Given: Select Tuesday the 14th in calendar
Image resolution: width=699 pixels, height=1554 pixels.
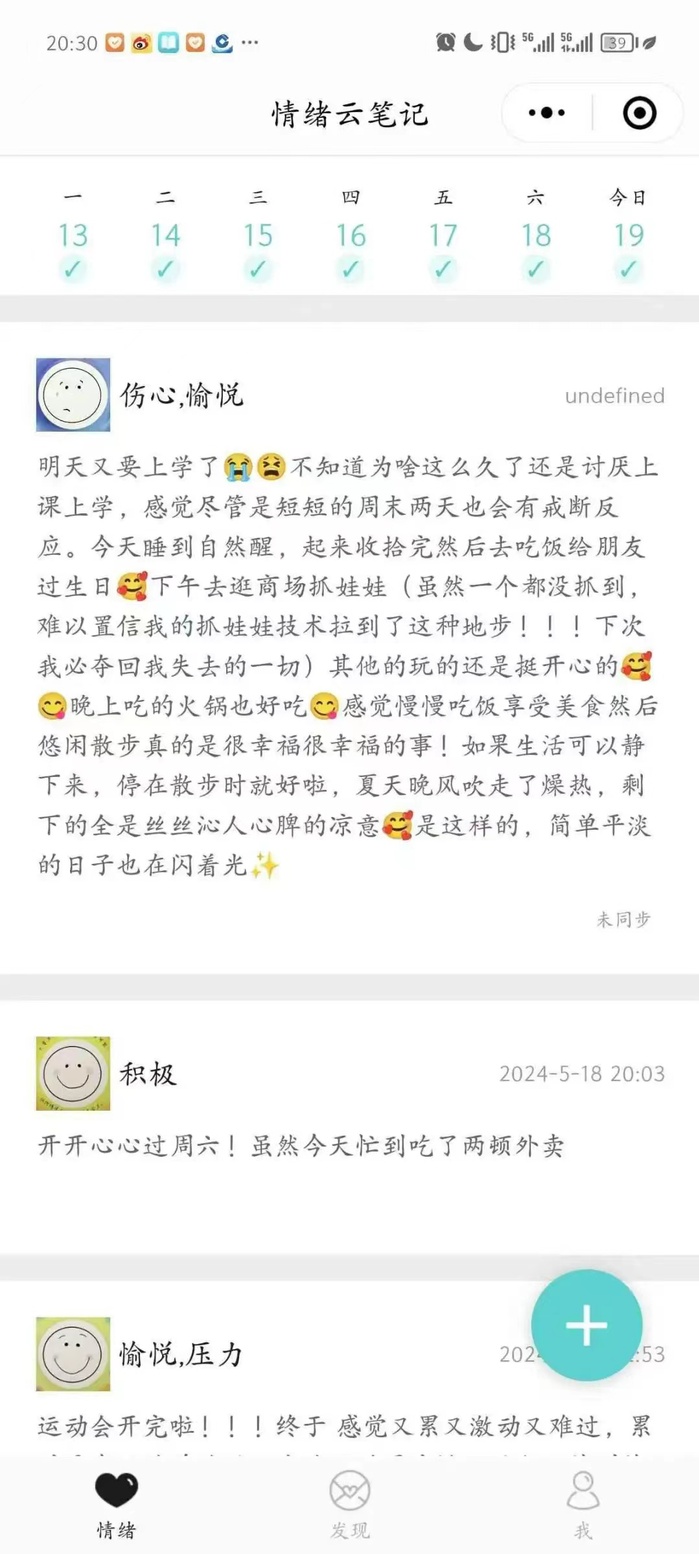Looking at the screenshot, I should (165, 235).
